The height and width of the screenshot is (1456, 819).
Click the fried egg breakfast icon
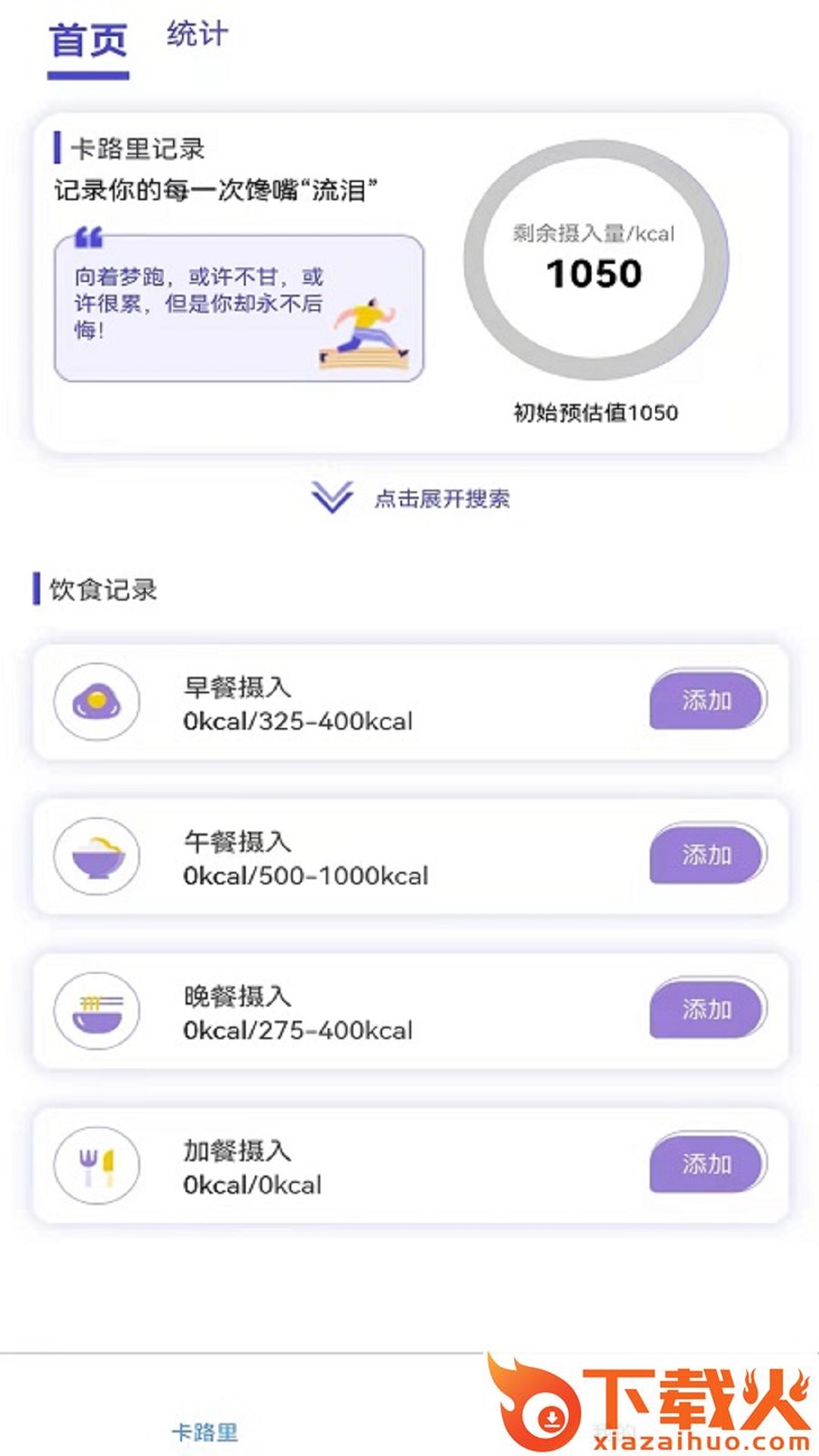95,703
